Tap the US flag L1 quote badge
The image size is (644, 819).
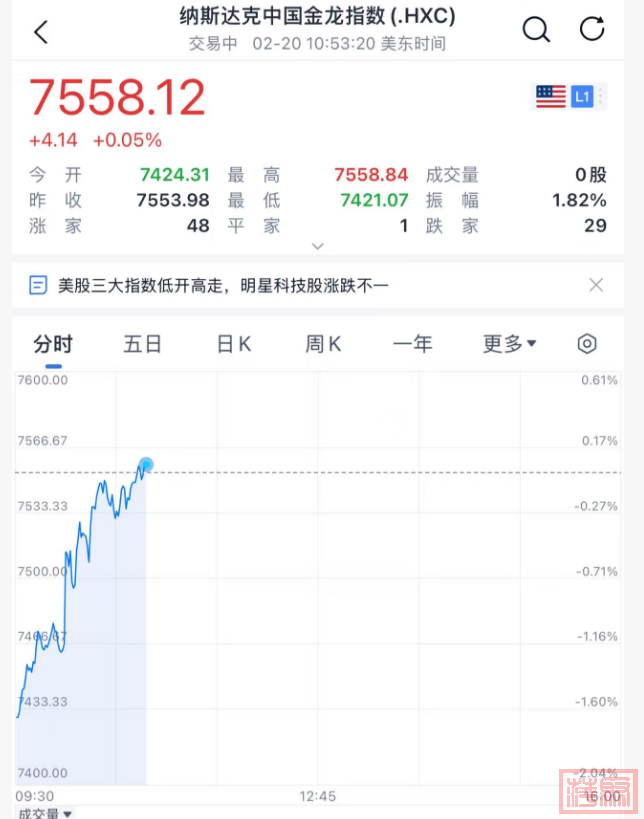point(565,96)
